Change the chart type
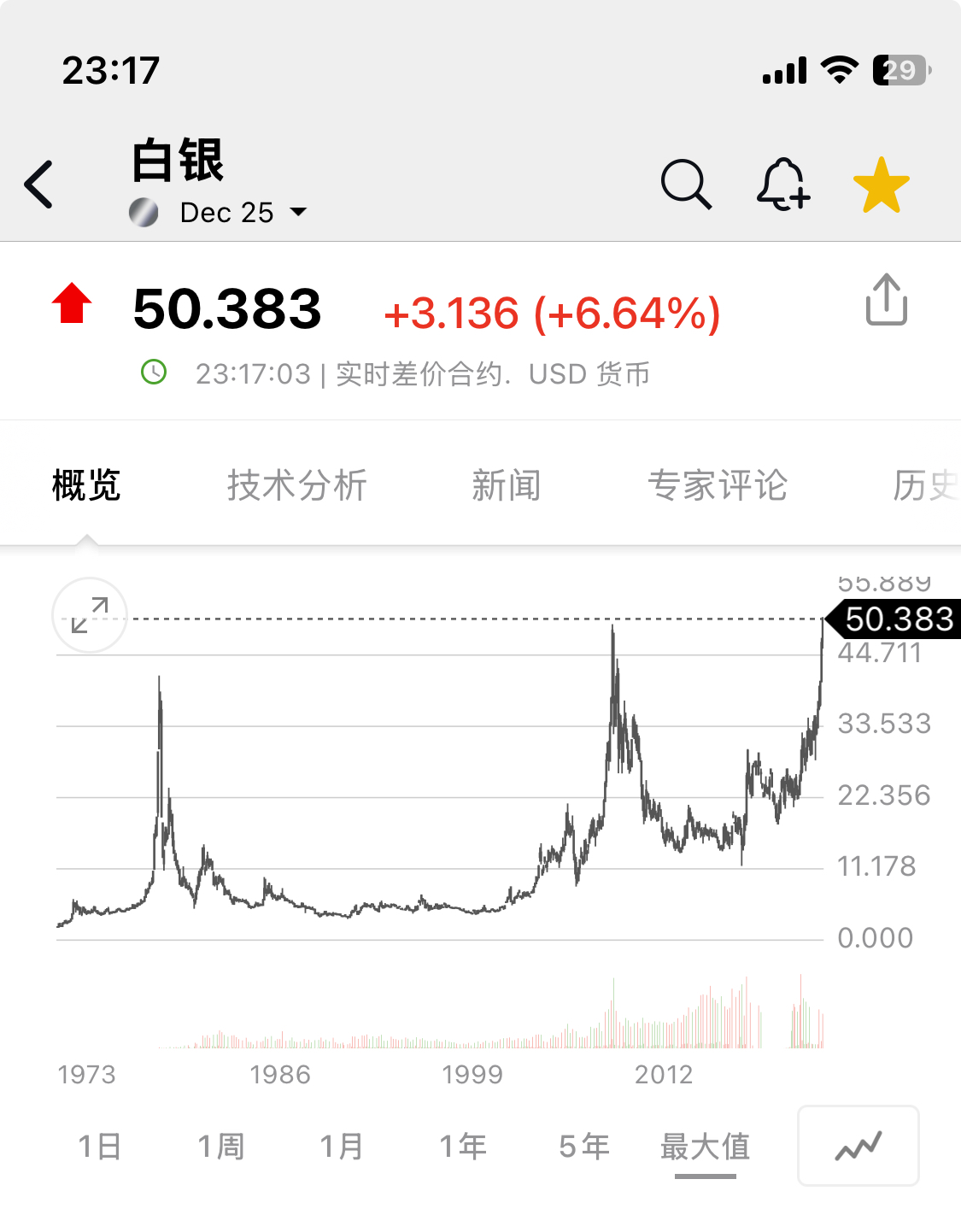Image resolution: width=961 pixels, height=1232 pixels. coord(858,1146)
